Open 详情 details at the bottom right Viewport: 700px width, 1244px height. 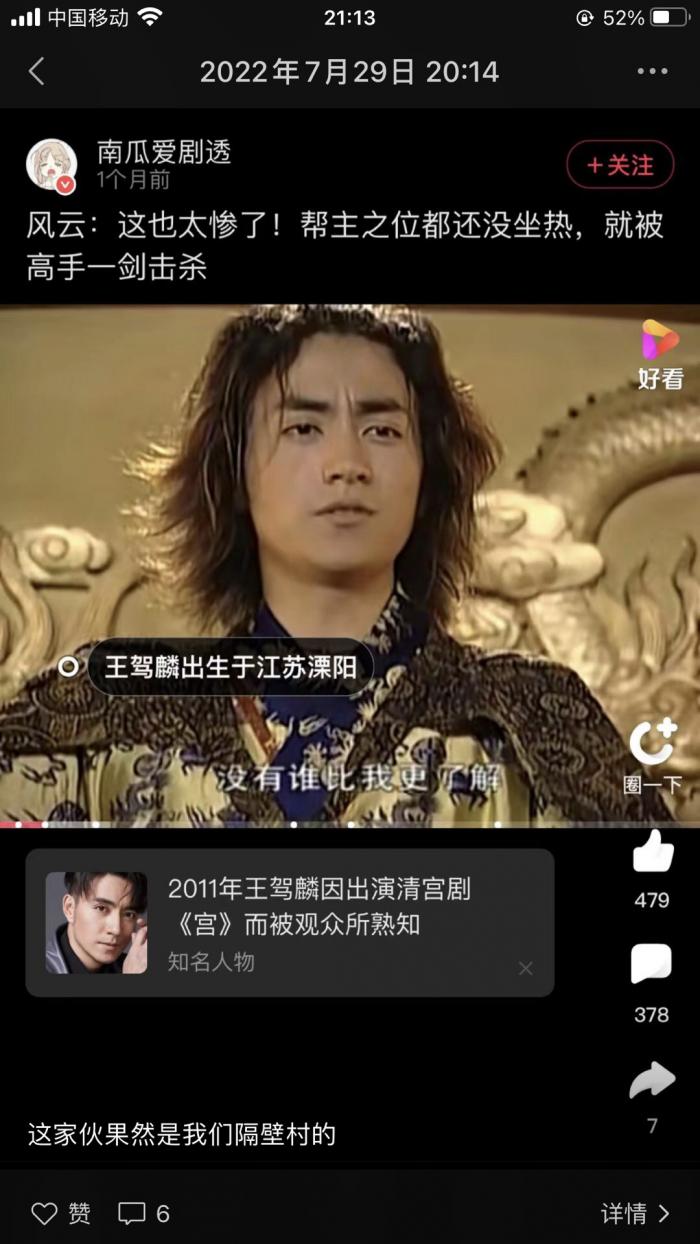click(x=635, y=1214)
